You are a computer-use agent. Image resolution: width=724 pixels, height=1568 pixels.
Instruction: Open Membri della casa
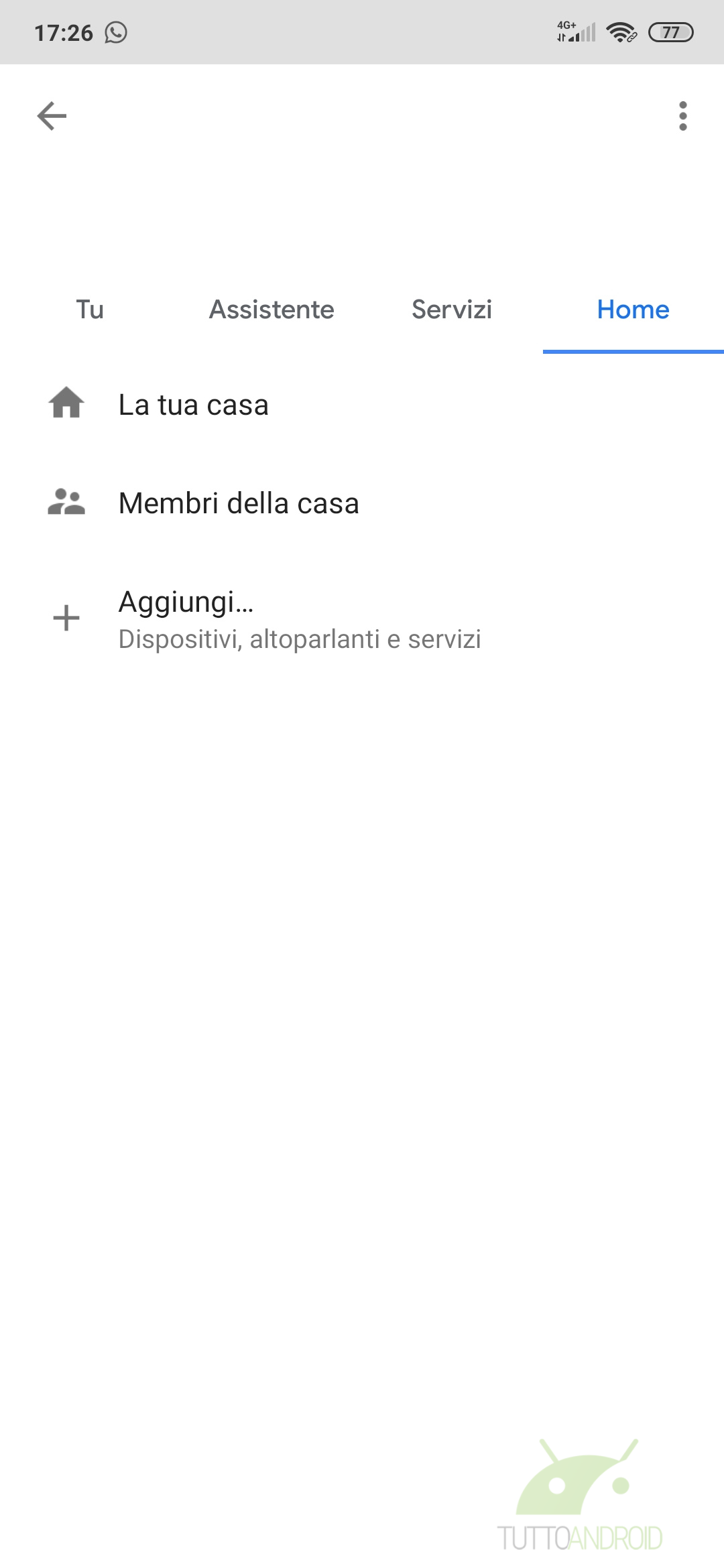[362, 503]
